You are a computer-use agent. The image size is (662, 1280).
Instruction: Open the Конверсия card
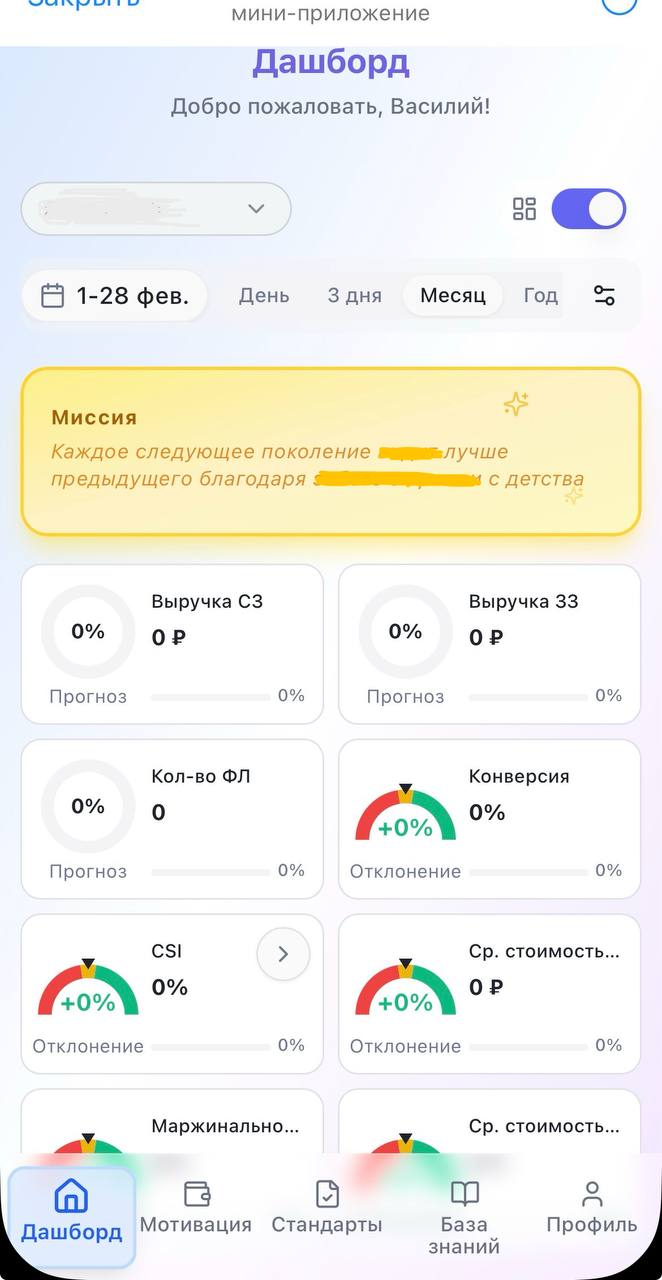coord(489,819)
